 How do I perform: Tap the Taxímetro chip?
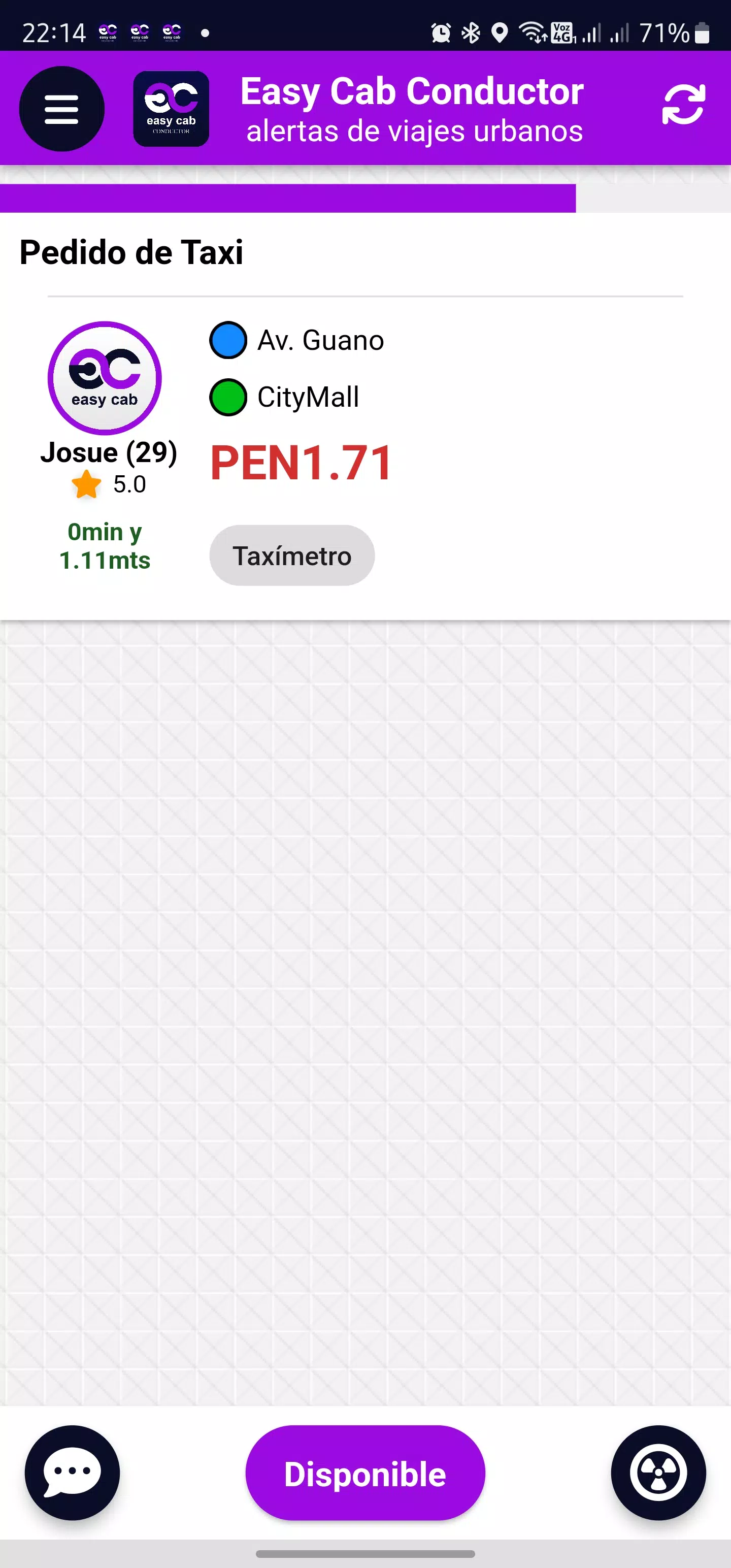tap(291, 556)
